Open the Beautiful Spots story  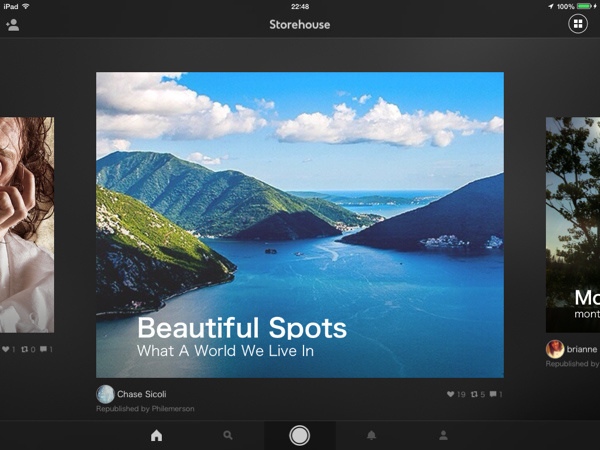coord(299,224)
